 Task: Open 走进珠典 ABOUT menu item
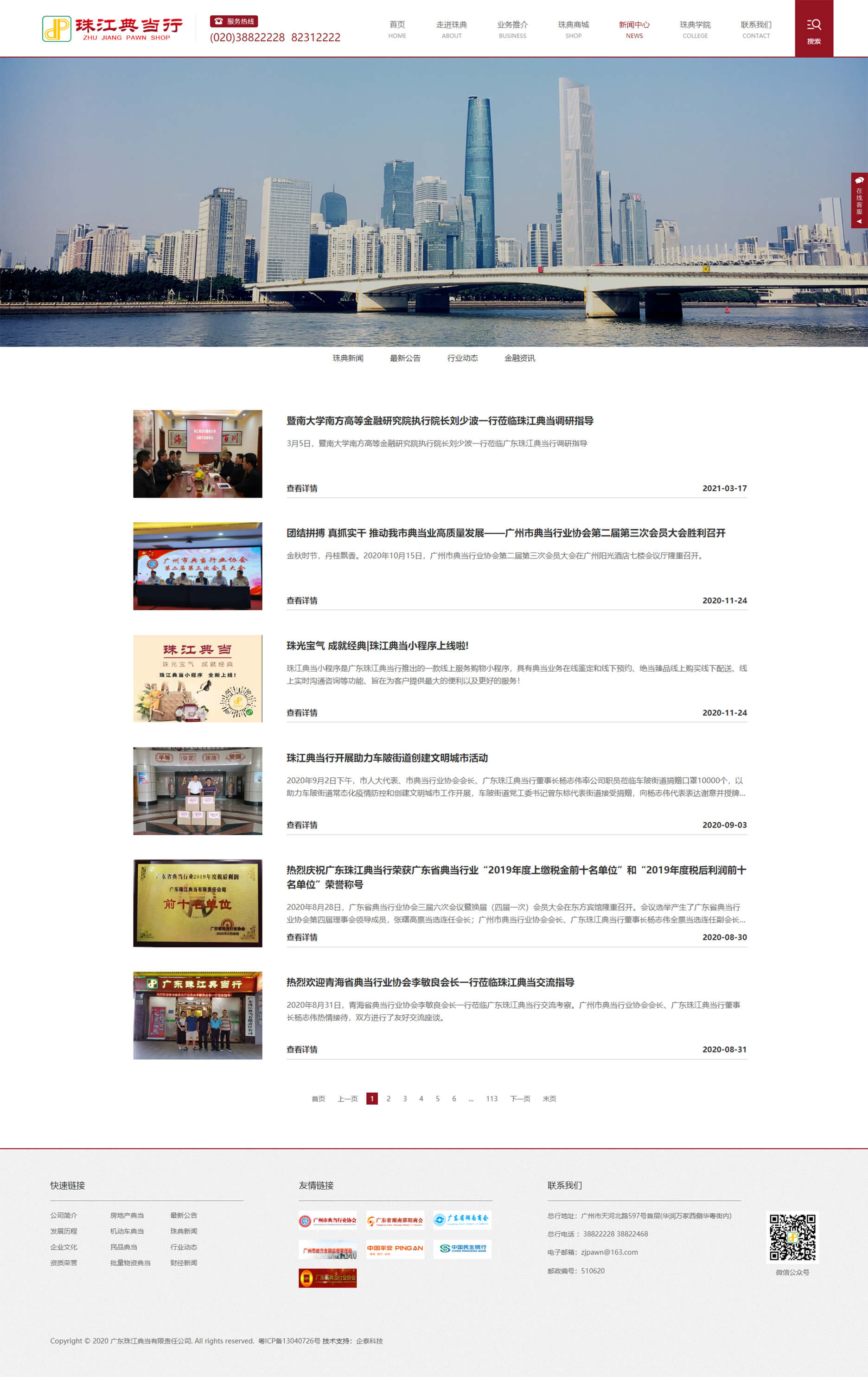pyautogui.click(x=451, y=29)
